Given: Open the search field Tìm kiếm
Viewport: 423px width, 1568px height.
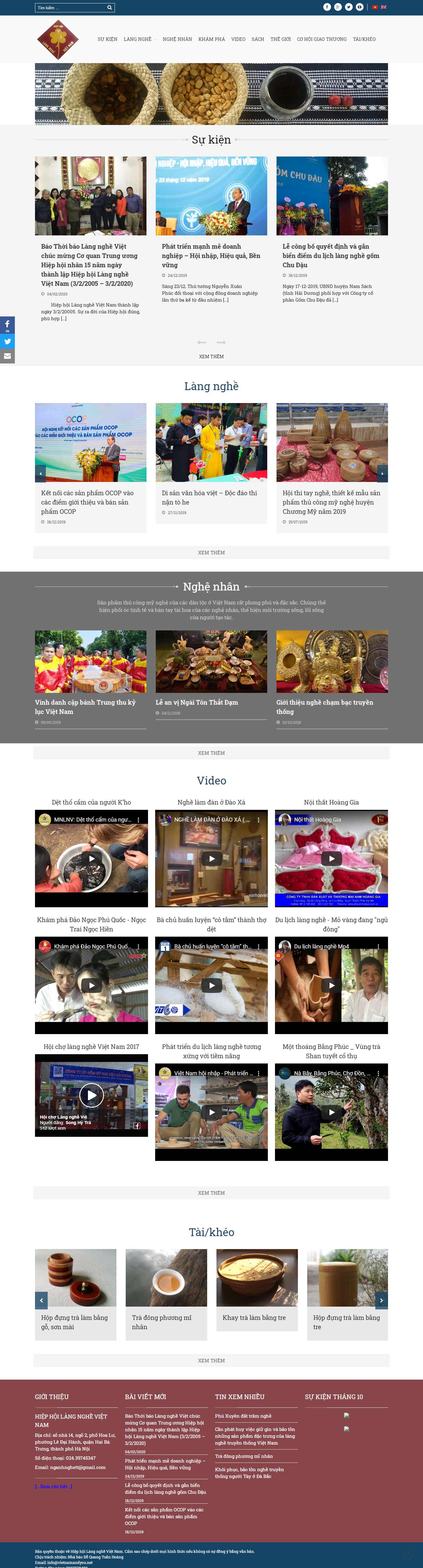Looking at the screenshot, I should [70, 8].
